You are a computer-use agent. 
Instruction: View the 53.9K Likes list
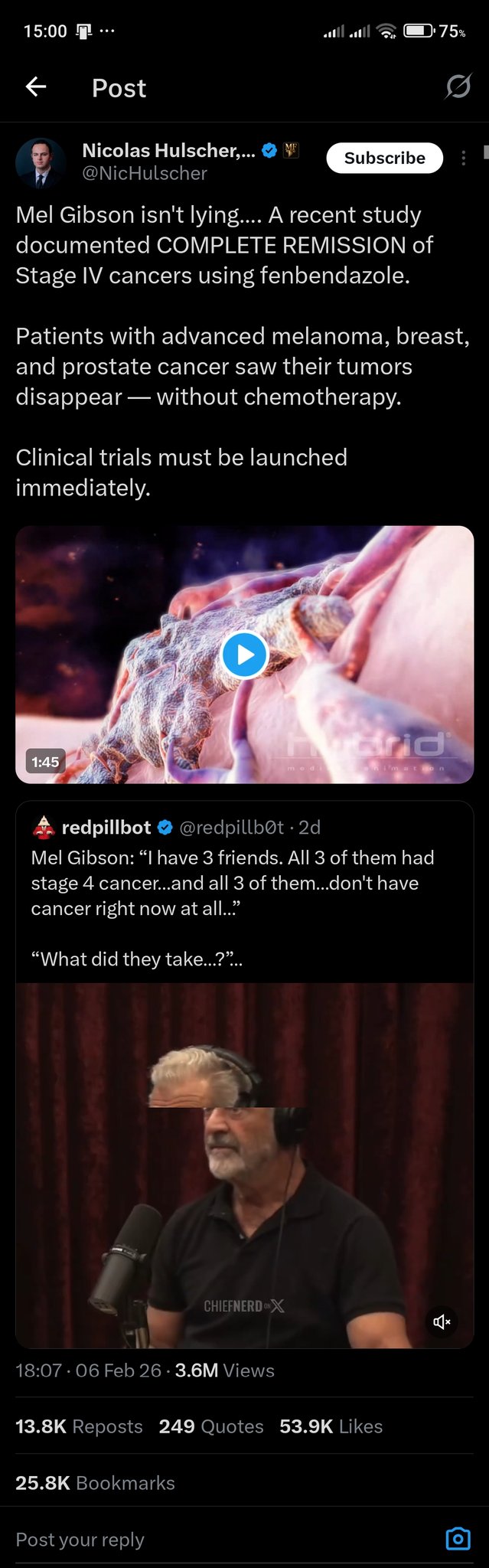[x=331, y=1426]
